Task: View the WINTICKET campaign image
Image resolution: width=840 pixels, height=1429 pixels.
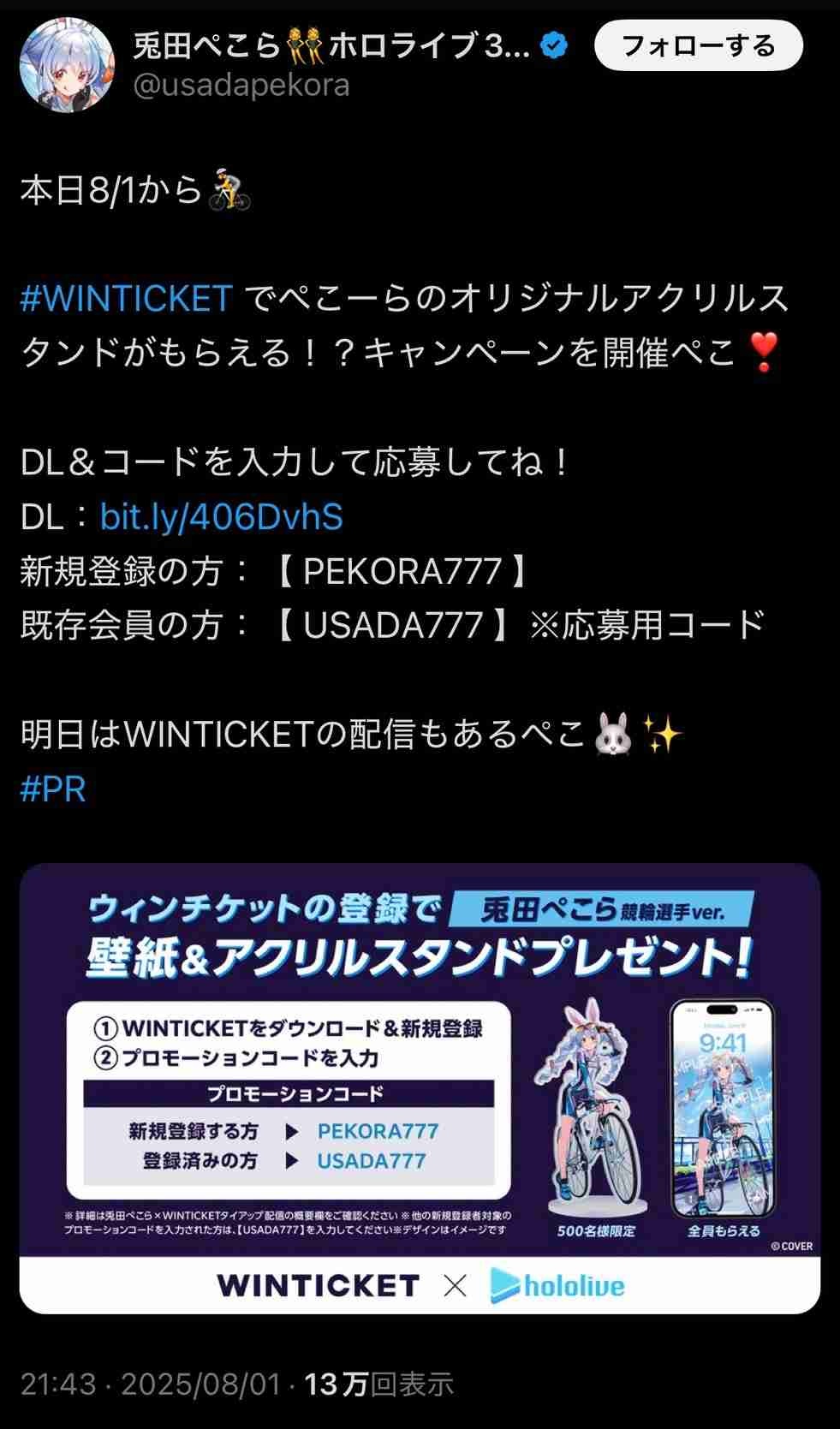Action: (x=420, y=1087)
